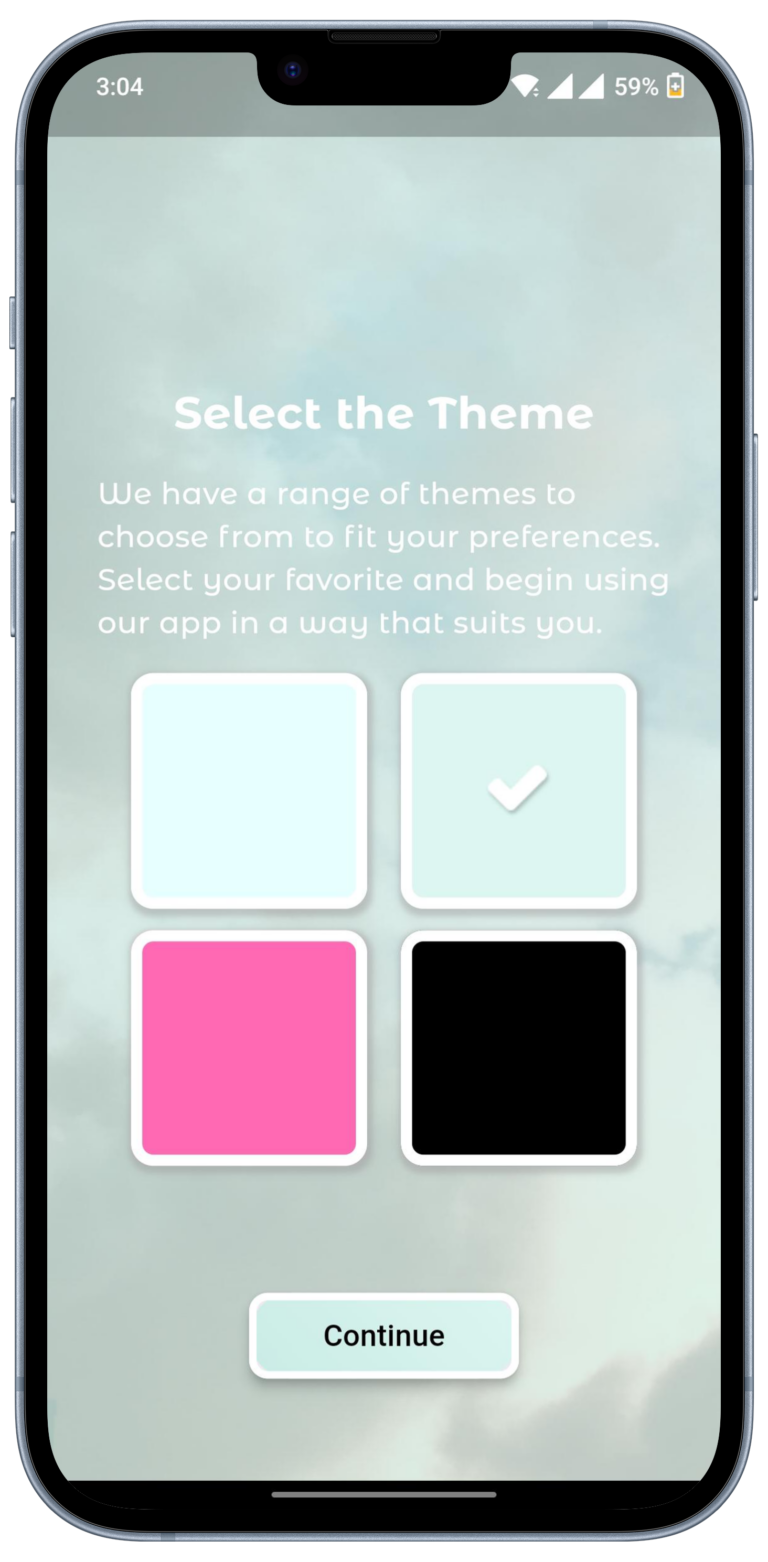The width and height of the screenshot is (768, 1562).
Task: Tap the Continue button
Action: (384, 1336)
